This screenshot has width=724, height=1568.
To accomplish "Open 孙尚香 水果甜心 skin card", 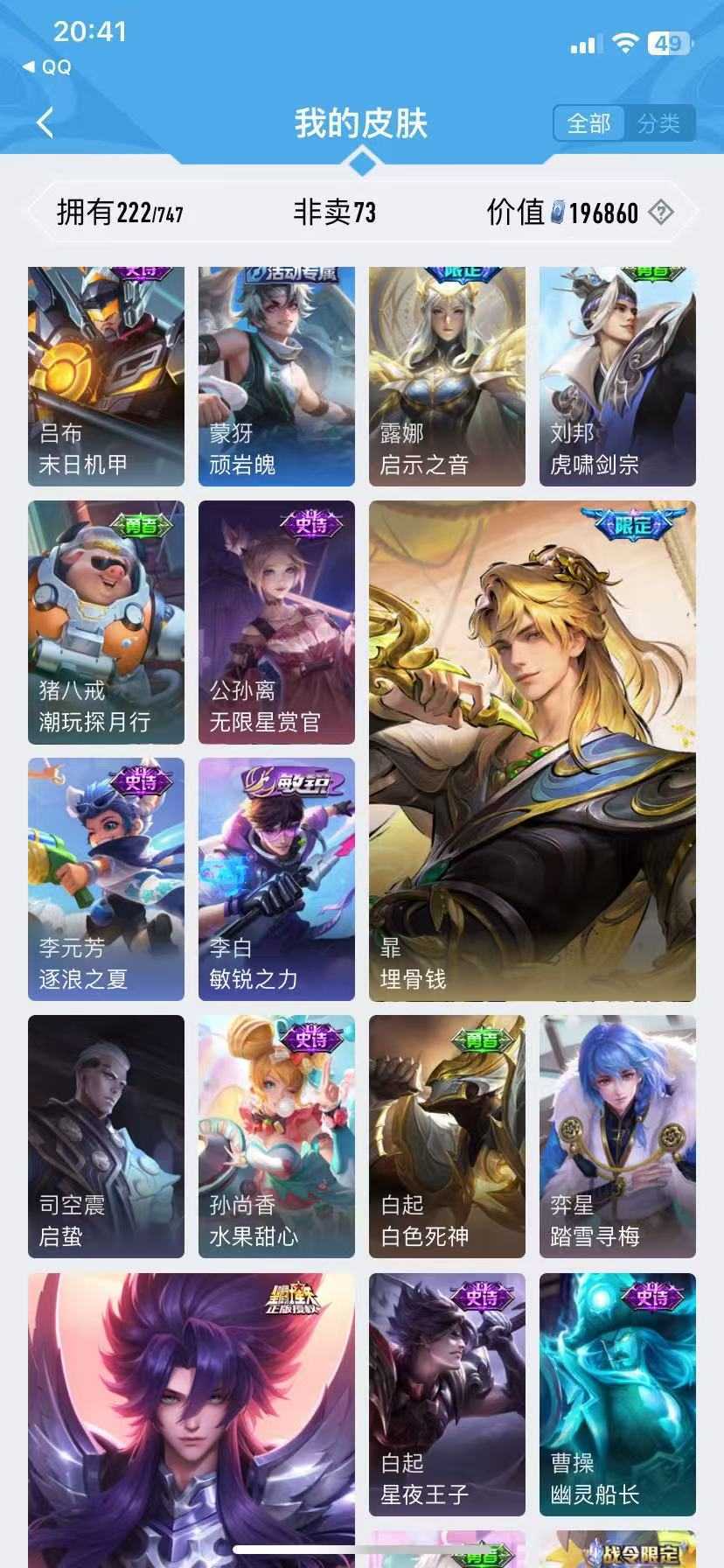I will (x=276, y=1137).
